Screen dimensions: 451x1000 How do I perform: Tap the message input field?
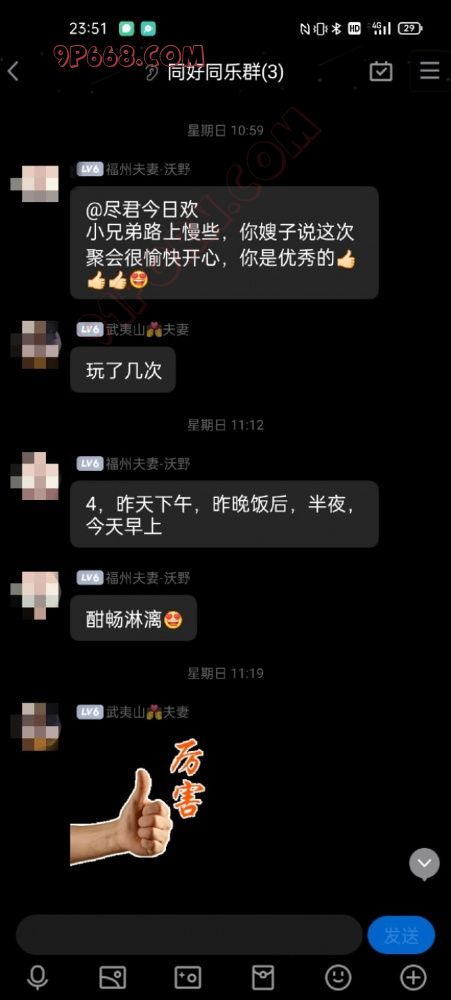189,935
